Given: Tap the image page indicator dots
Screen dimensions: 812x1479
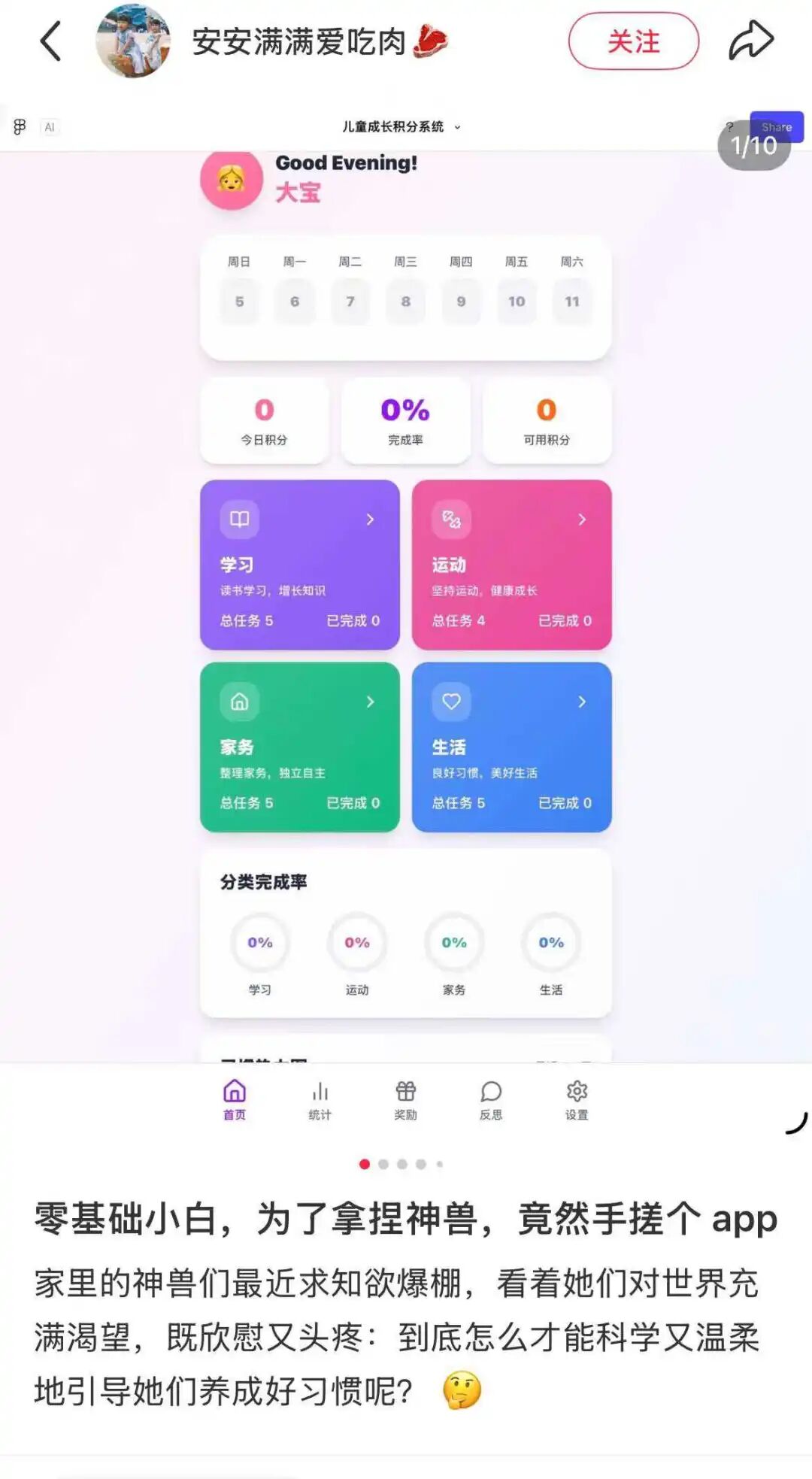Looking at the screenshot, I should (401, 1164).
